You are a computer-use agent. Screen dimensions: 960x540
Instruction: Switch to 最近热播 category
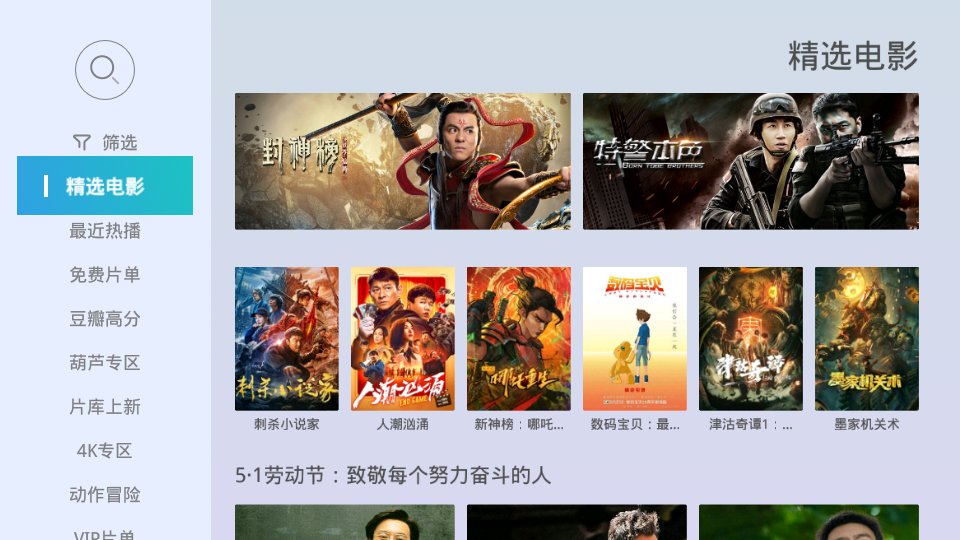(x=105, y=231)
